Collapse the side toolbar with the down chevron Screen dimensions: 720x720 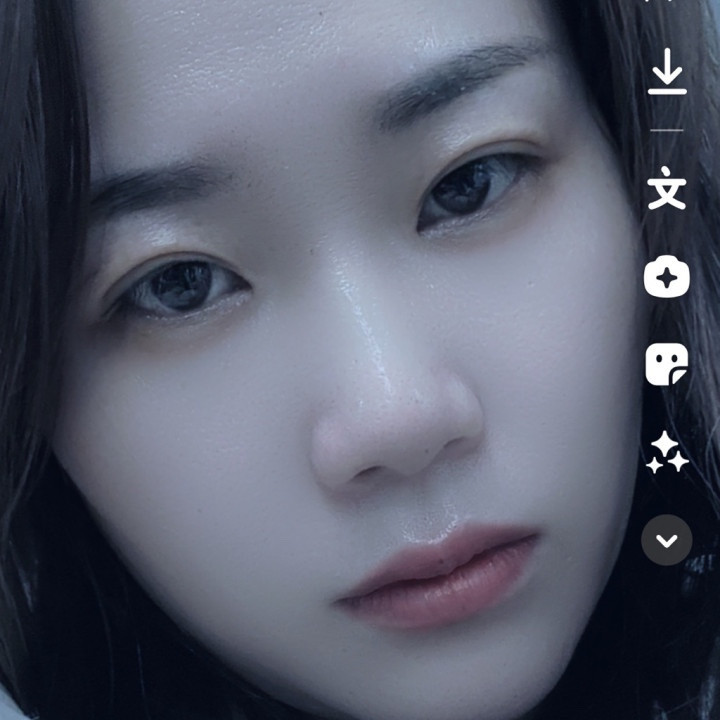[667, 540]
